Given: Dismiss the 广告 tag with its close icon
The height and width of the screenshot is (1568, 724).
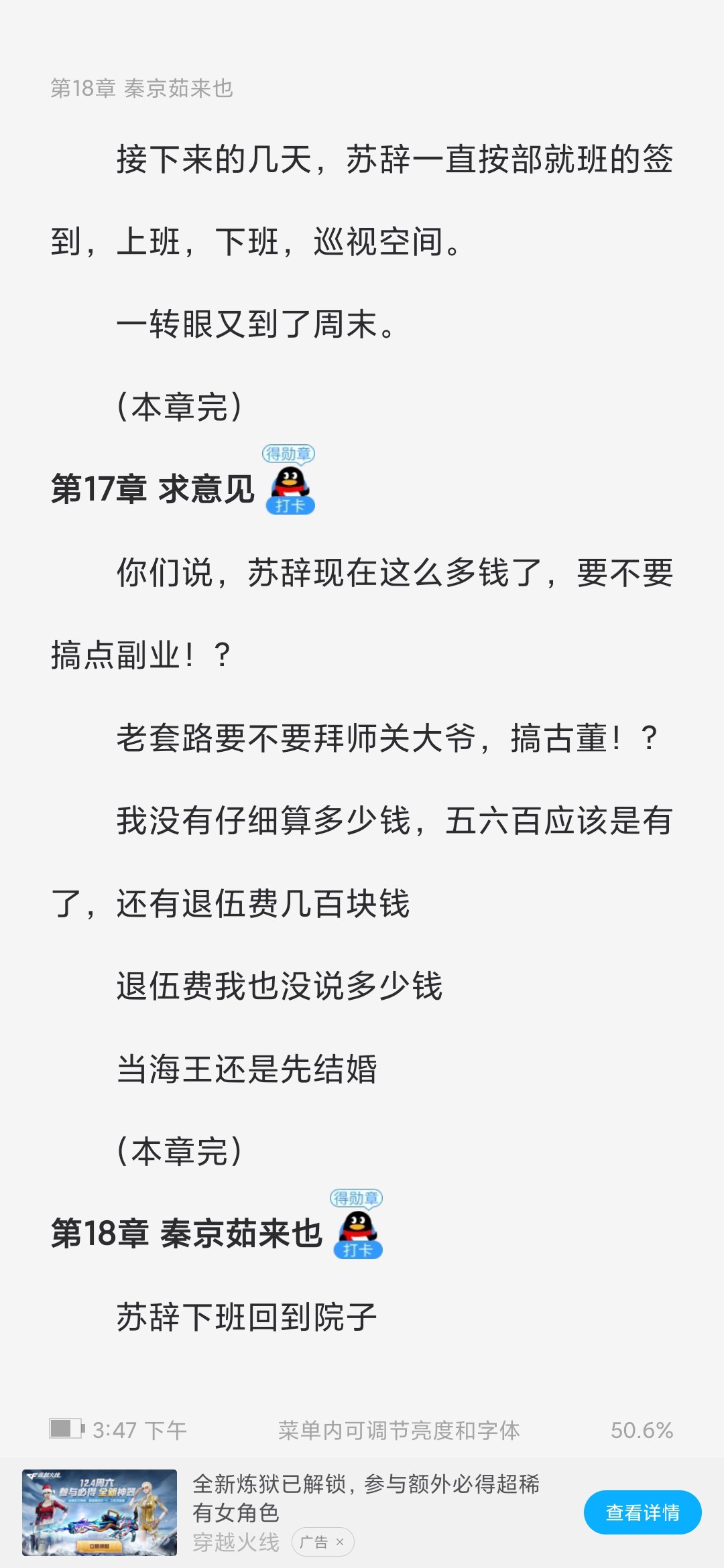Looking at the screenshot, I should pyautogui.click(x=340, y=1542).
